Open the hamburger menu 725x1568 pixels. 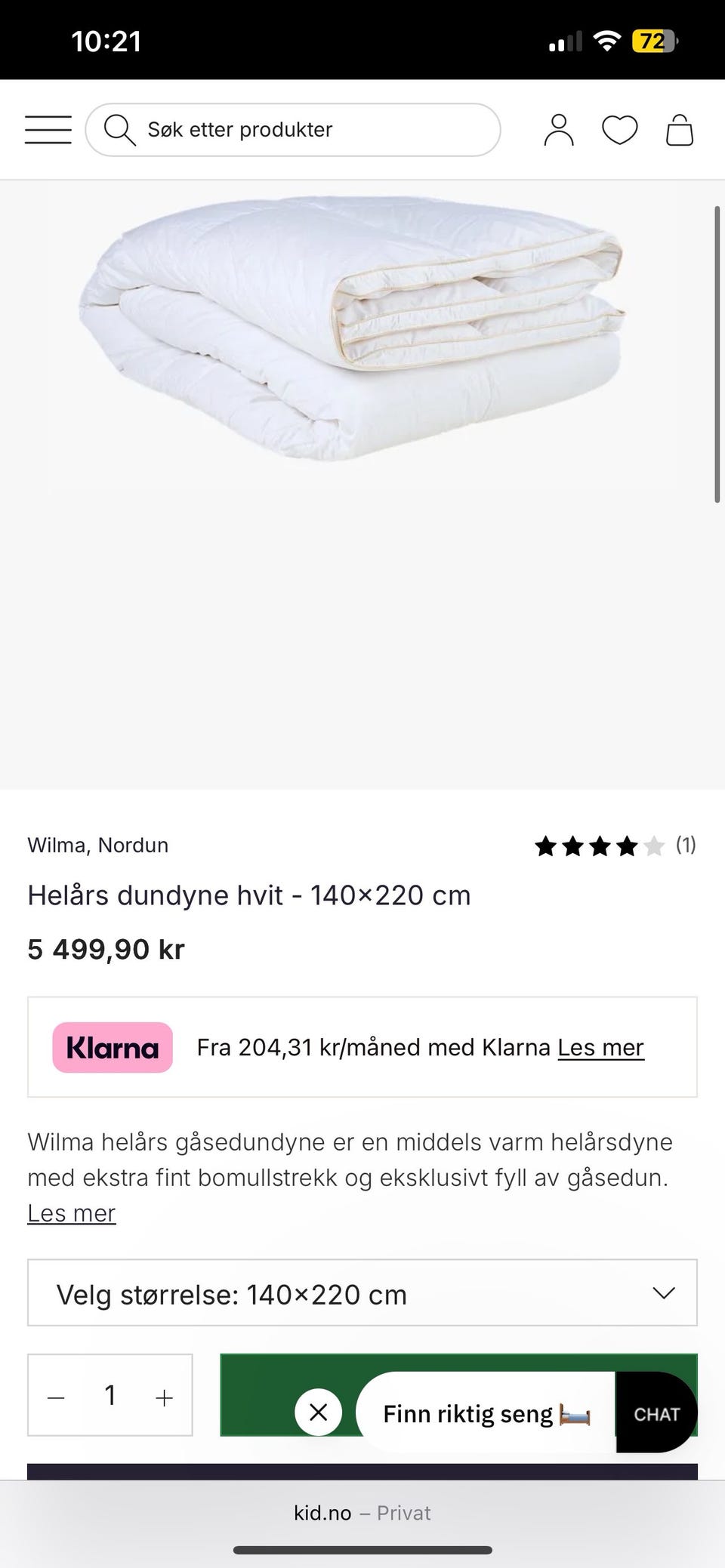[x=48, y=130]
